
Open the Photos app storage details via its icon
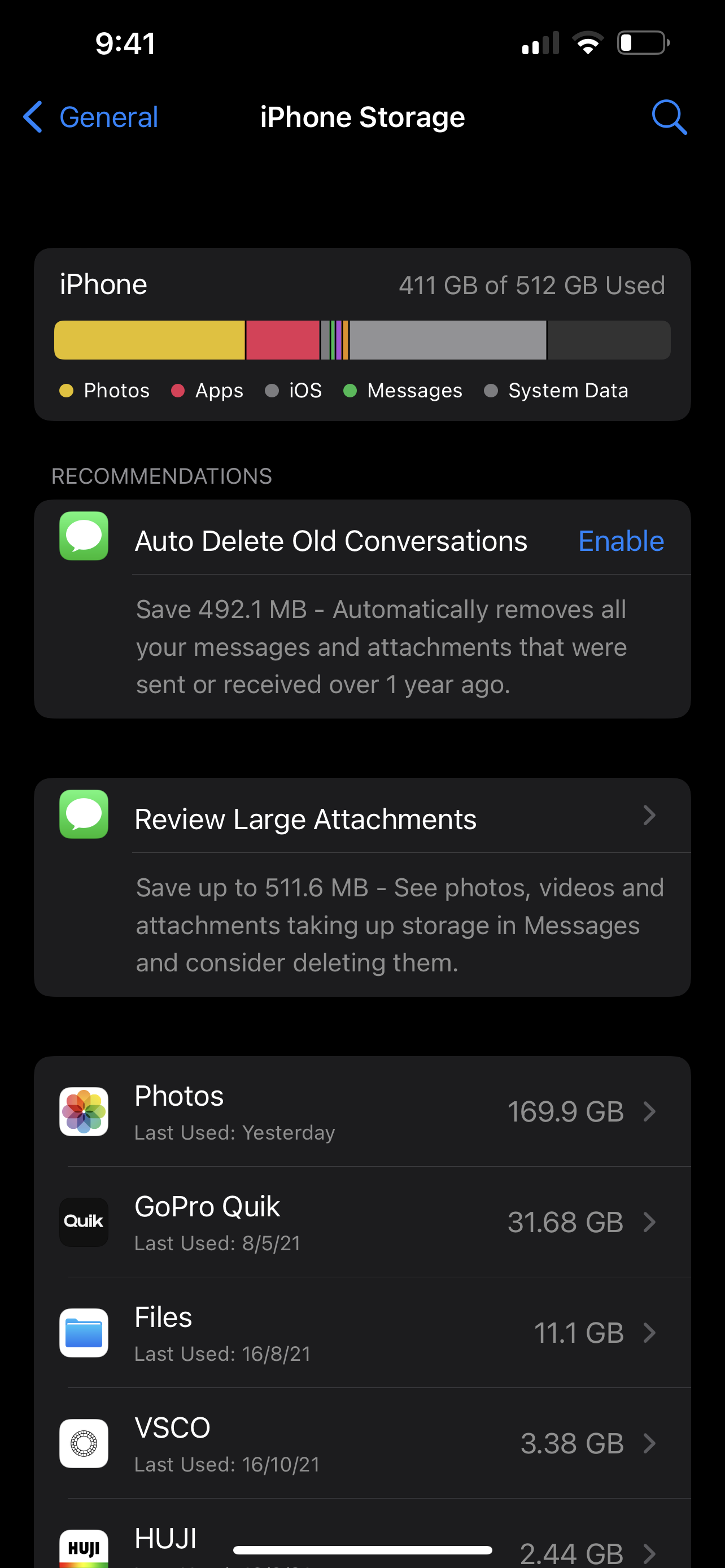coord(84,1111)
